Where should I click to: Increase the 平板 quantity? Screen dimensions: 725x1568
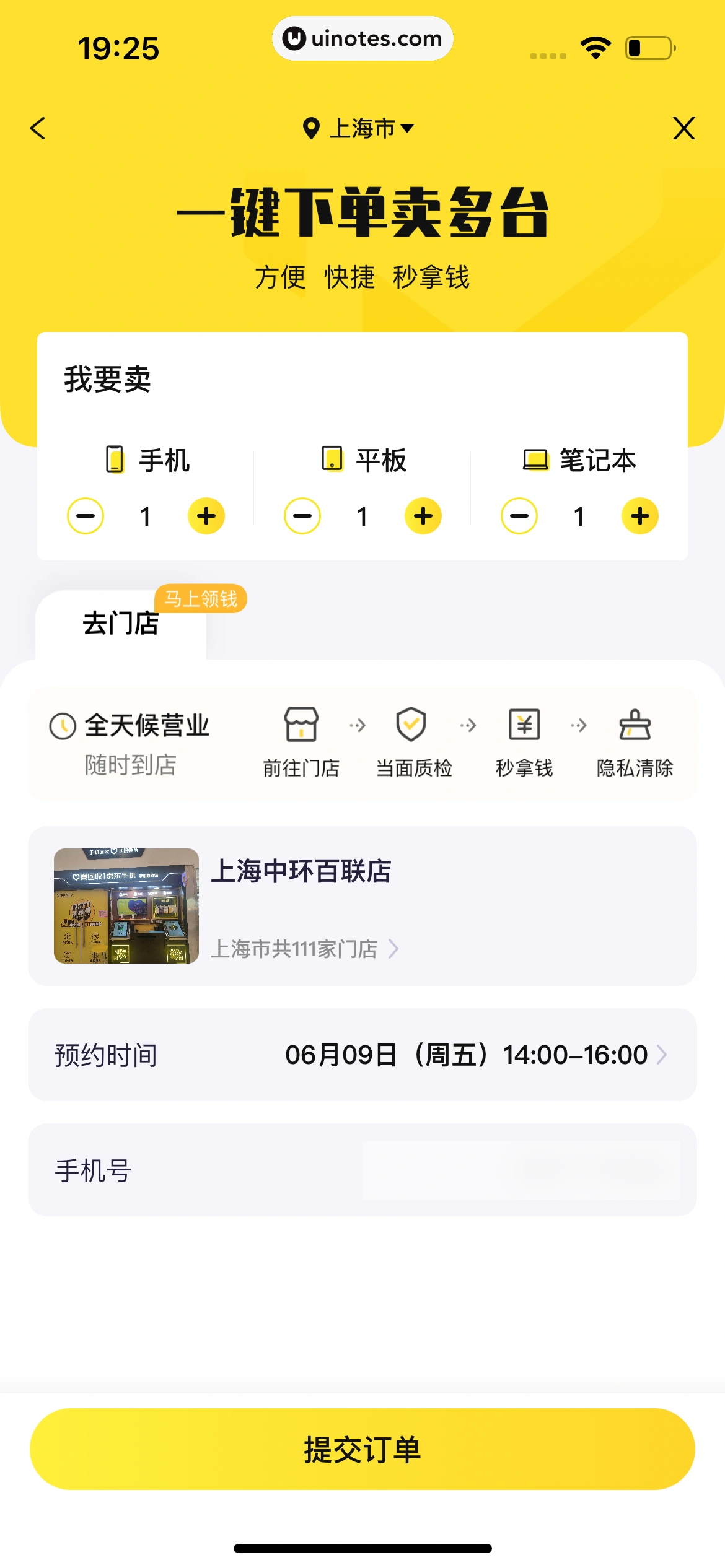[x=423, y=516]
